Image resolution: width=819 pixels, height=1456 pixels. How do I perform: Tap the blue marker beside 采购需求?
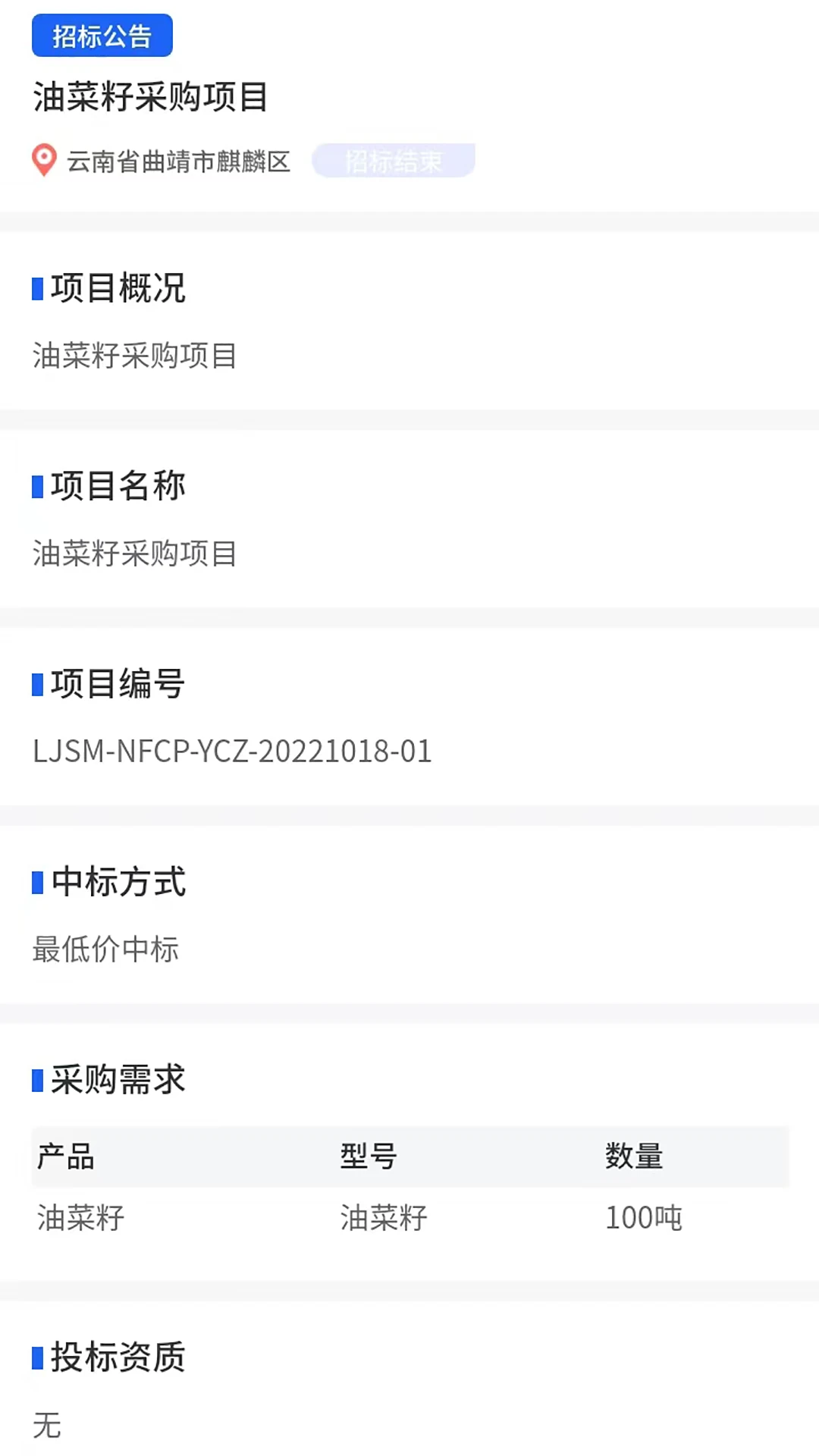(x=36, y=1081)
